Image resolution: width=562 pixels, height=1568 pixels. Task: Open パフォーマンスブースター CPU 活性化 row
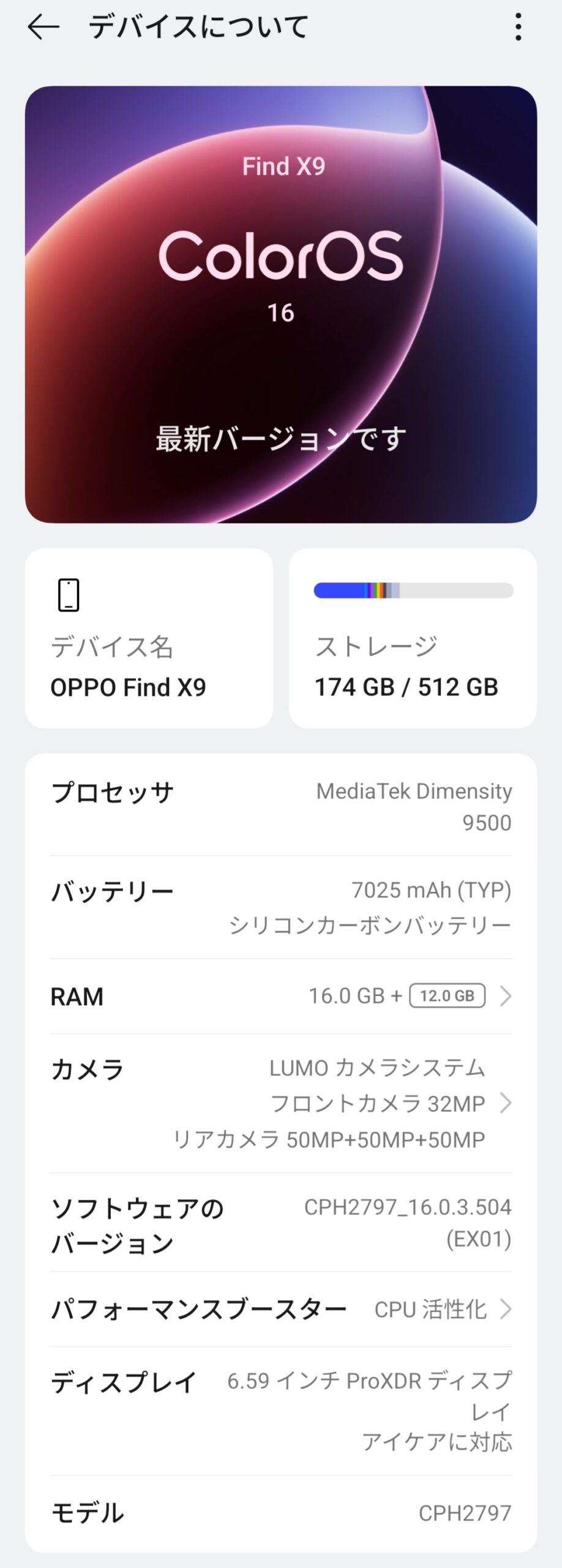(281, 1310)
